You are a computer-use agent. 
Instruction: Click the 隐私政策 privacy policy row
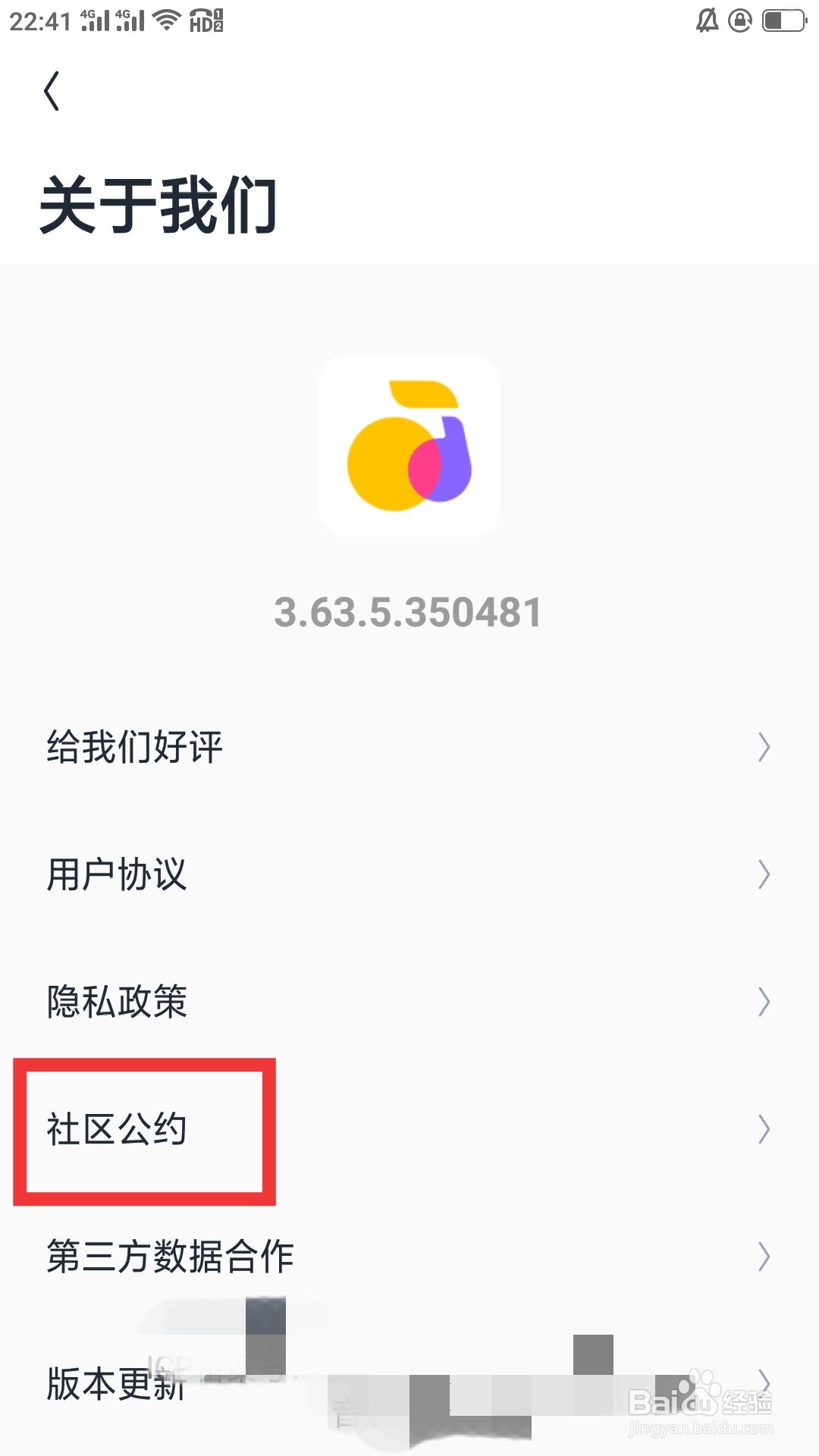tap(116, 1002)
